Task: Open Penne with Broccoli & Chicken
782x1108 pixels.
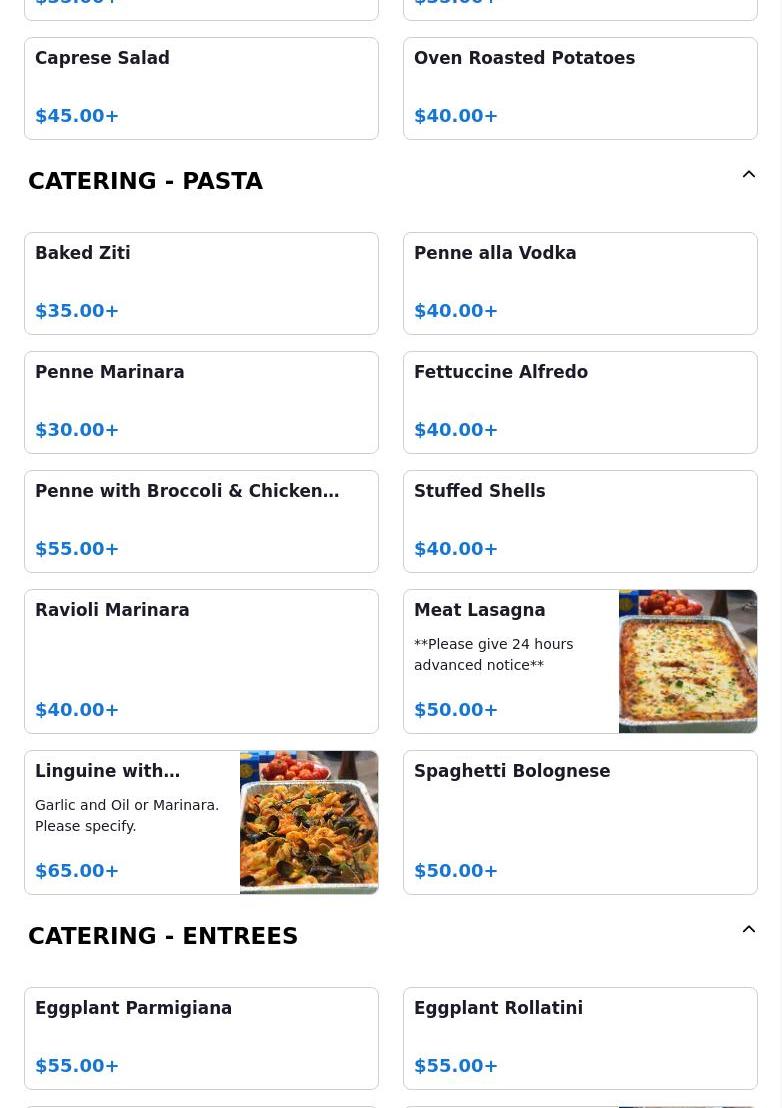Action: [x=201, y=521]
